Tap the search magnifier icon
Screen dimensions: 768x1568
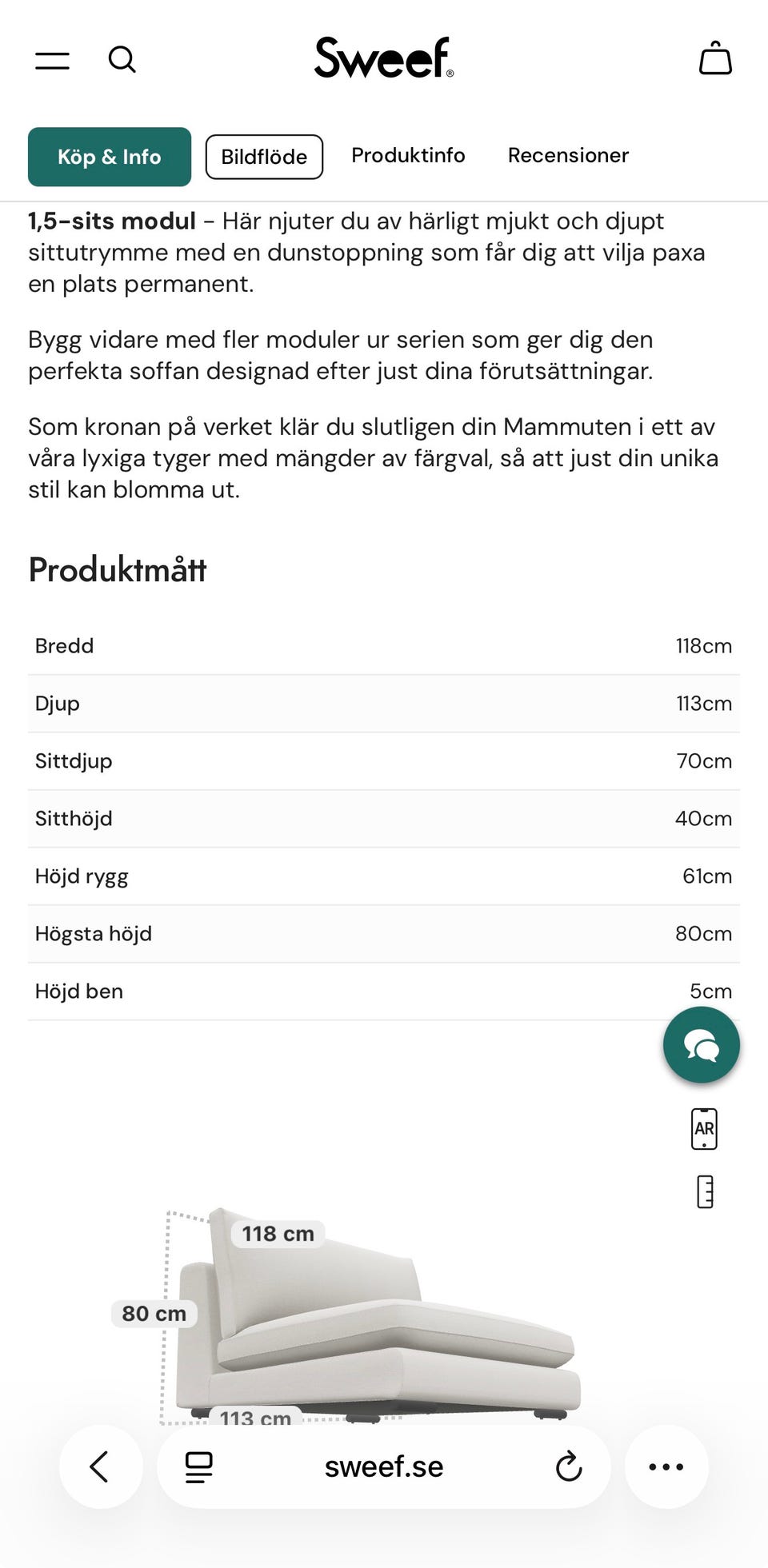click(122, 59)
